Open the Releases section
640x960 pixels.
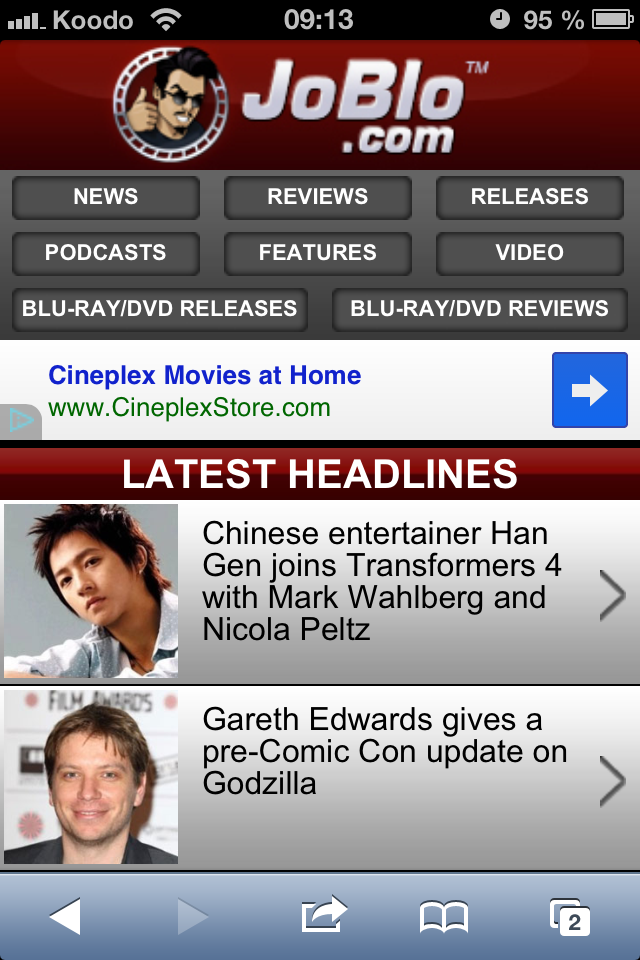pyautogui.click(x=530, y=197)
